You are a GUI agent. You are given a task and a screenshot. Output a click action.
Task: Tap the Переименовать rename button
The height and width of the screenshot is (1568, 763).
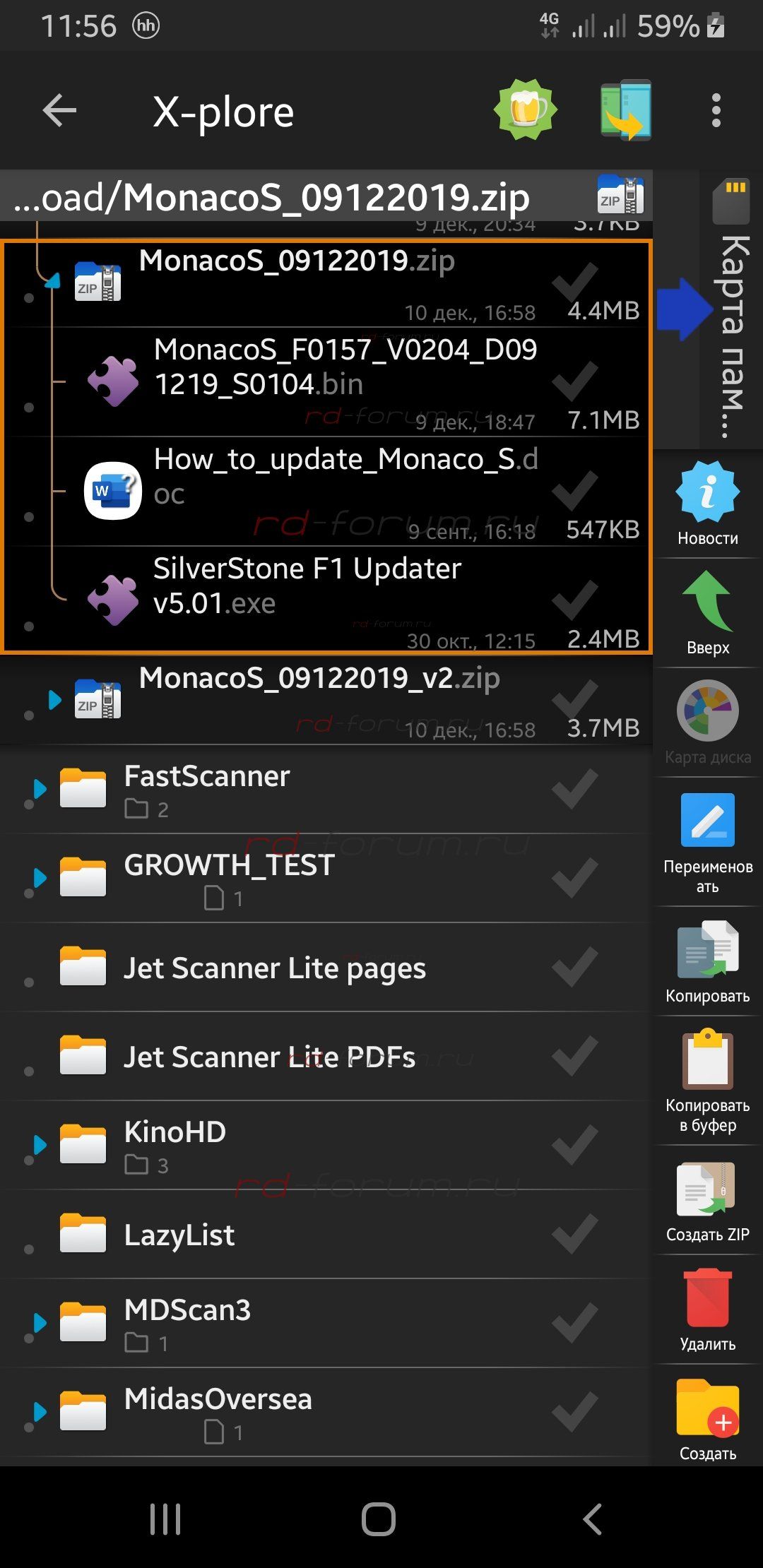[707, 841]
